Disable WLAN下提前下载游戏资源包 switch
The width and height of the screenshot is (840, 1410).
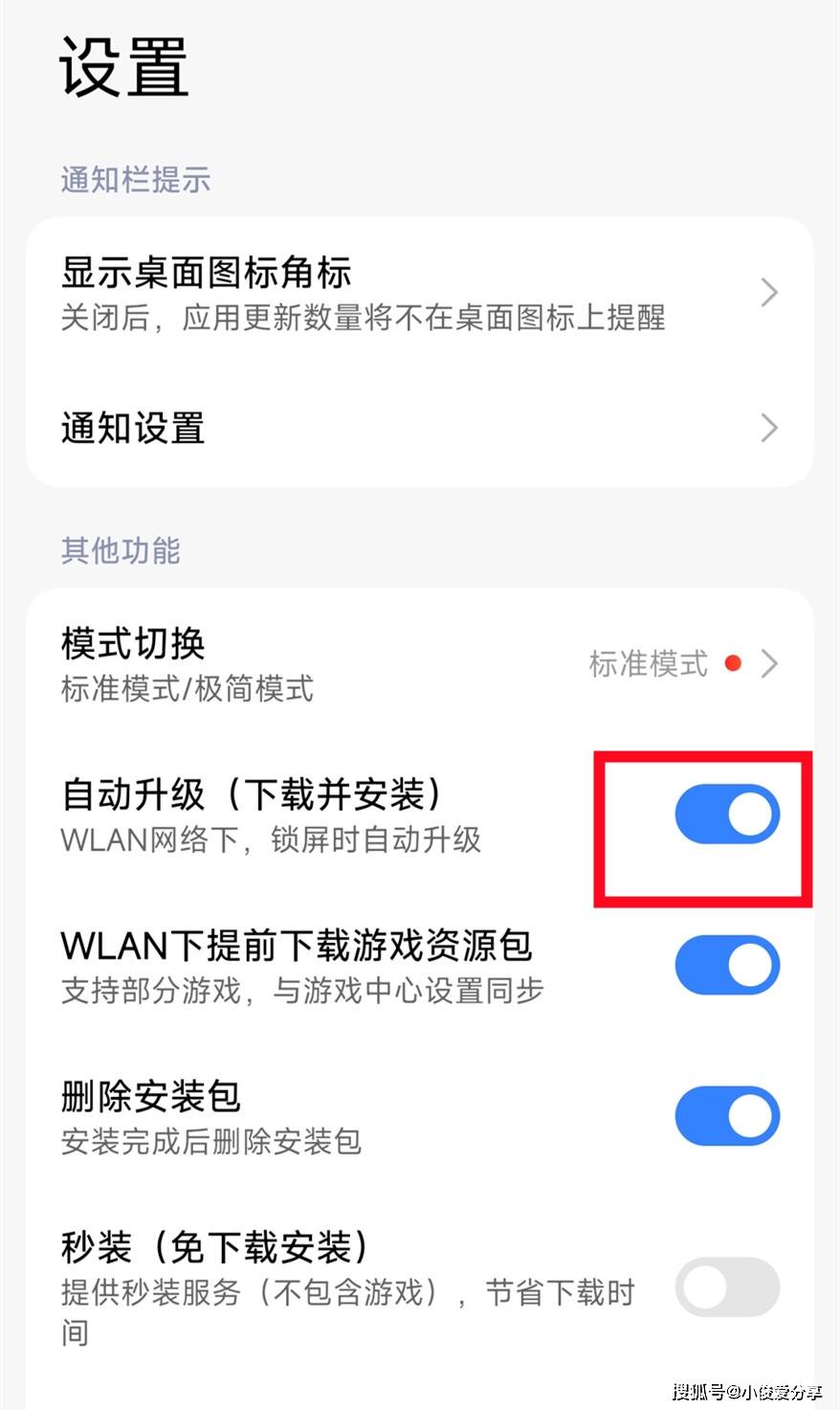coord(727,965)
